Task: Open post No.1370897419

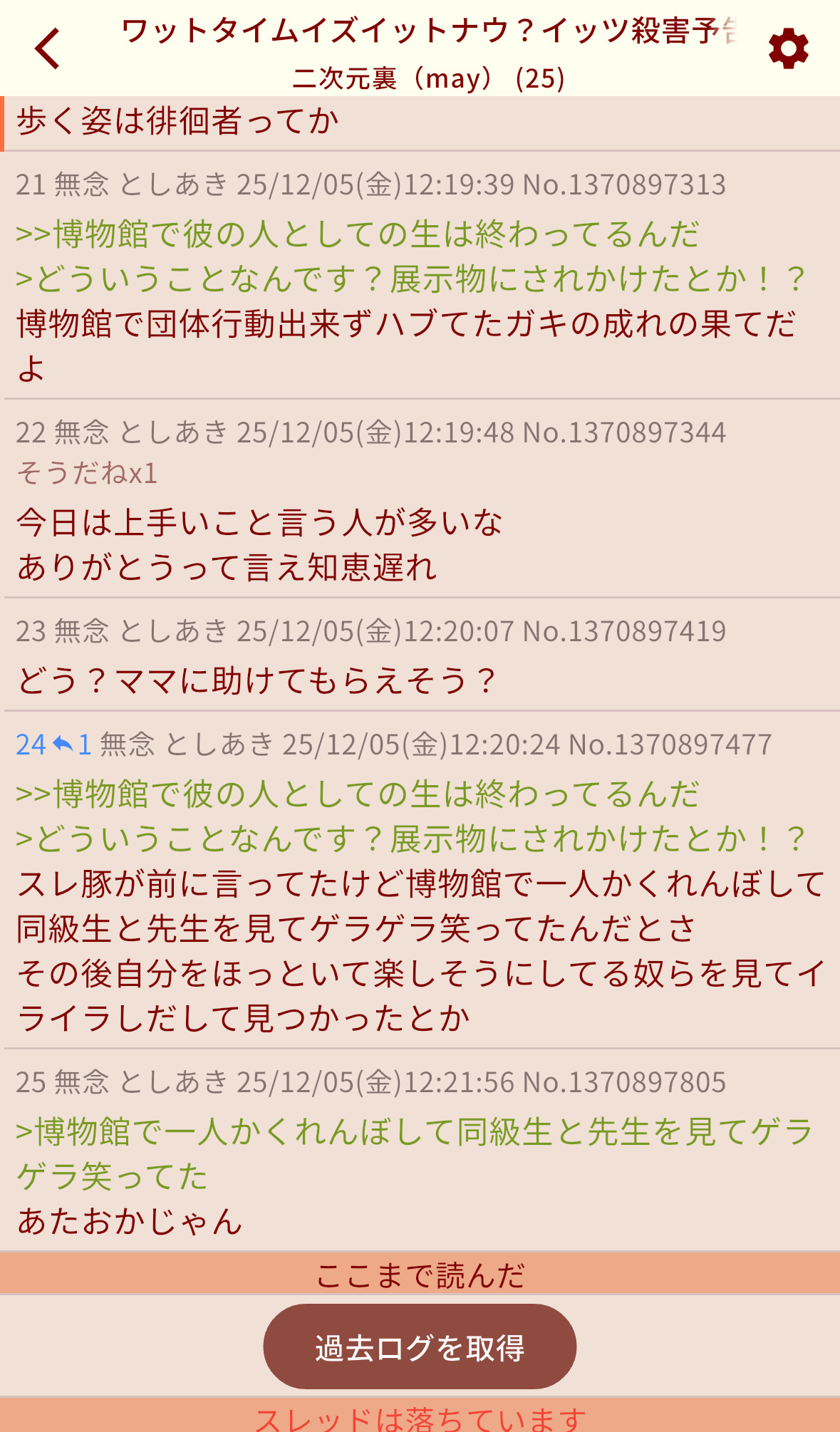Action: tap(624, 631)
